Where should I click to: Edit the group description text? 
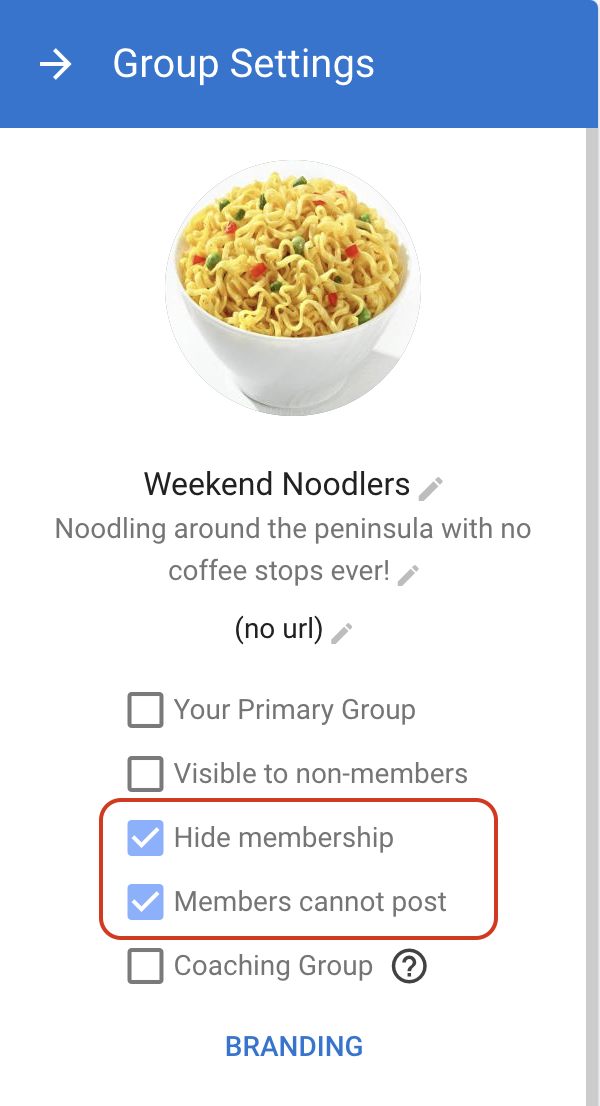408,574
